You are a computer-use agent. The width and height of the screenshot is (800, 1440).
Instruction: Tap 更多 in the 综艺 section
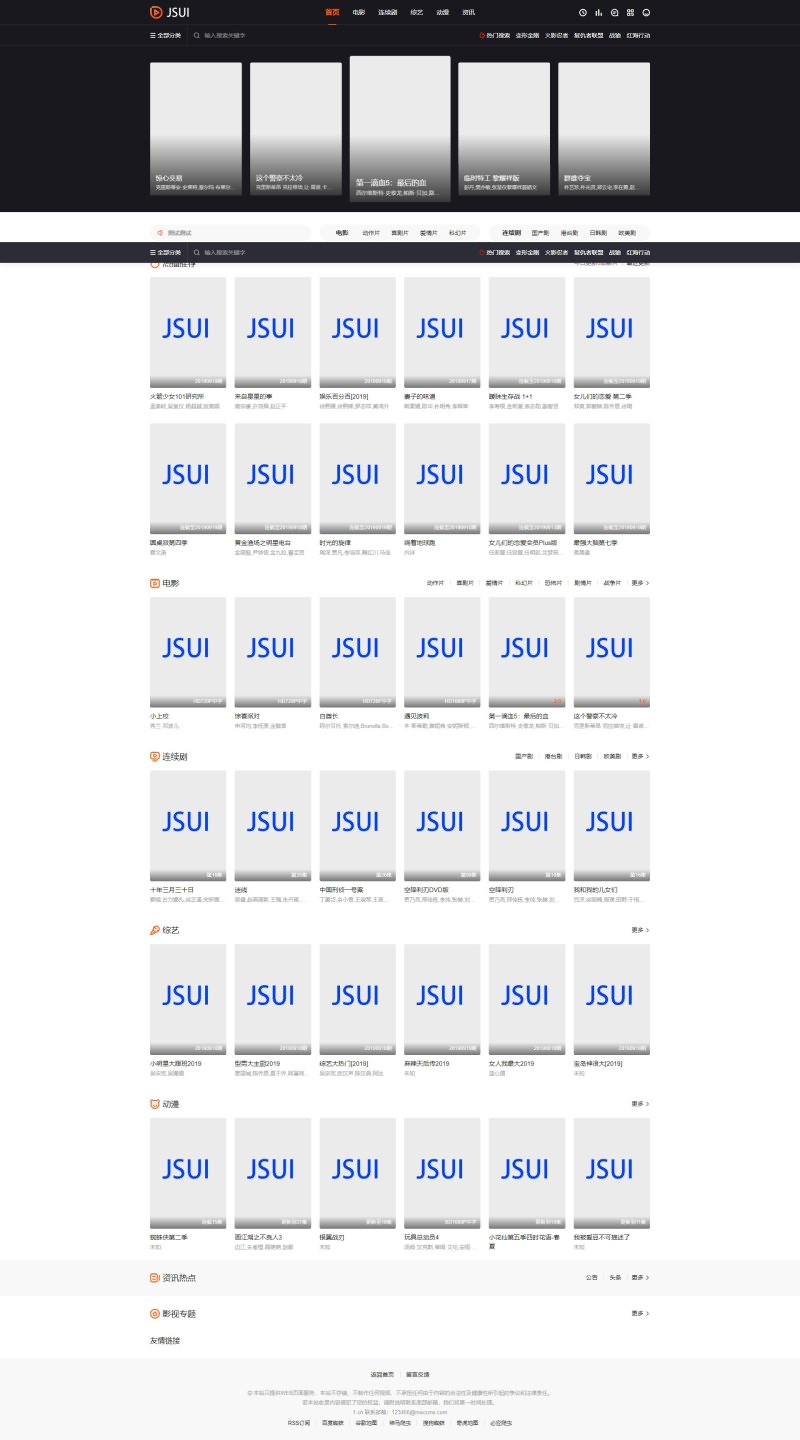click(x=640, y=930)
